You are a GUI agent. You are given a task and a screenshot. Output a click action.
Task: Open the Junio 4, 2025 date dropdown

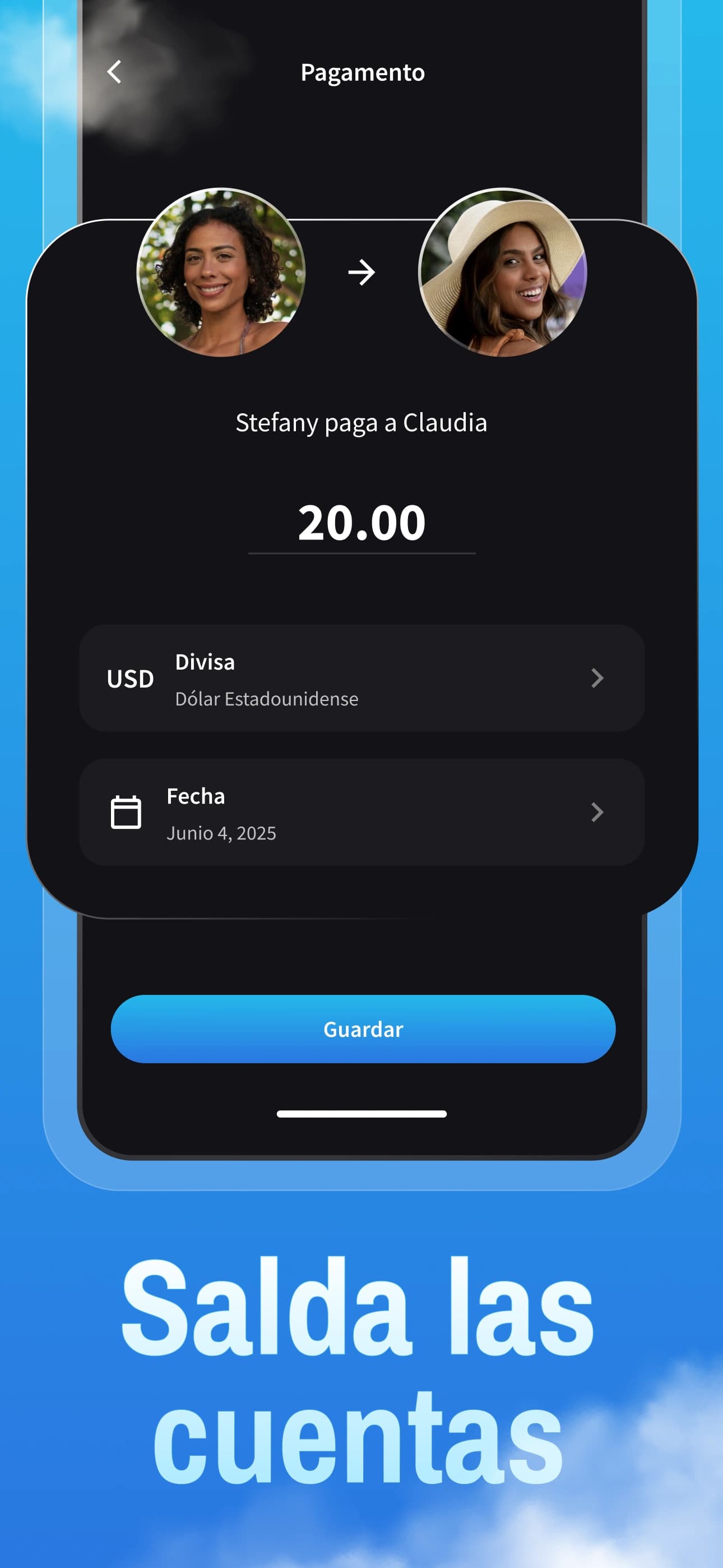click(221, 833)
